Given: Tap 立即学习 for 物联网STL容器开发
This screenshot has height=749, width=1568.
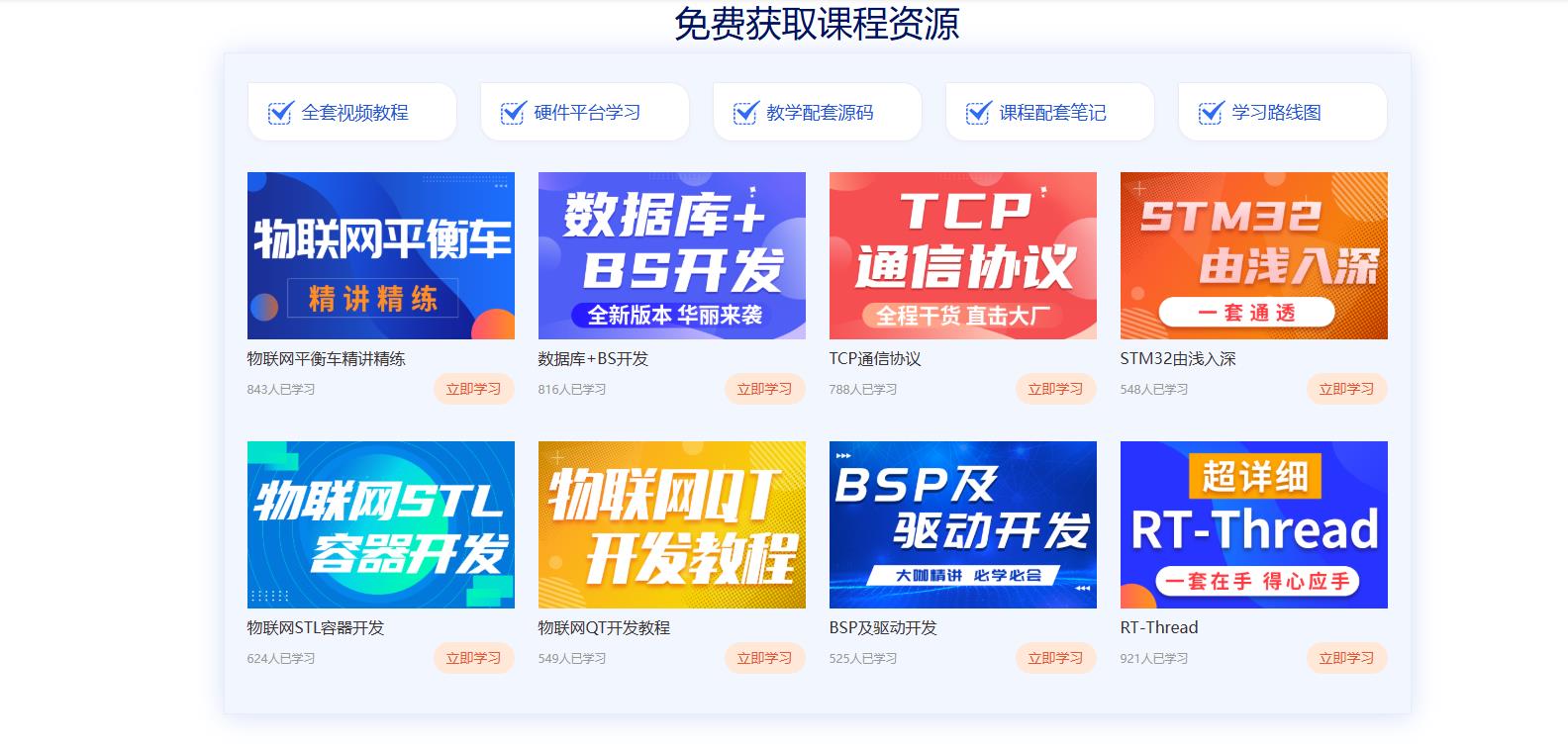Looking at the screenshot, I should pyautogui.click(x=473, y=658).
